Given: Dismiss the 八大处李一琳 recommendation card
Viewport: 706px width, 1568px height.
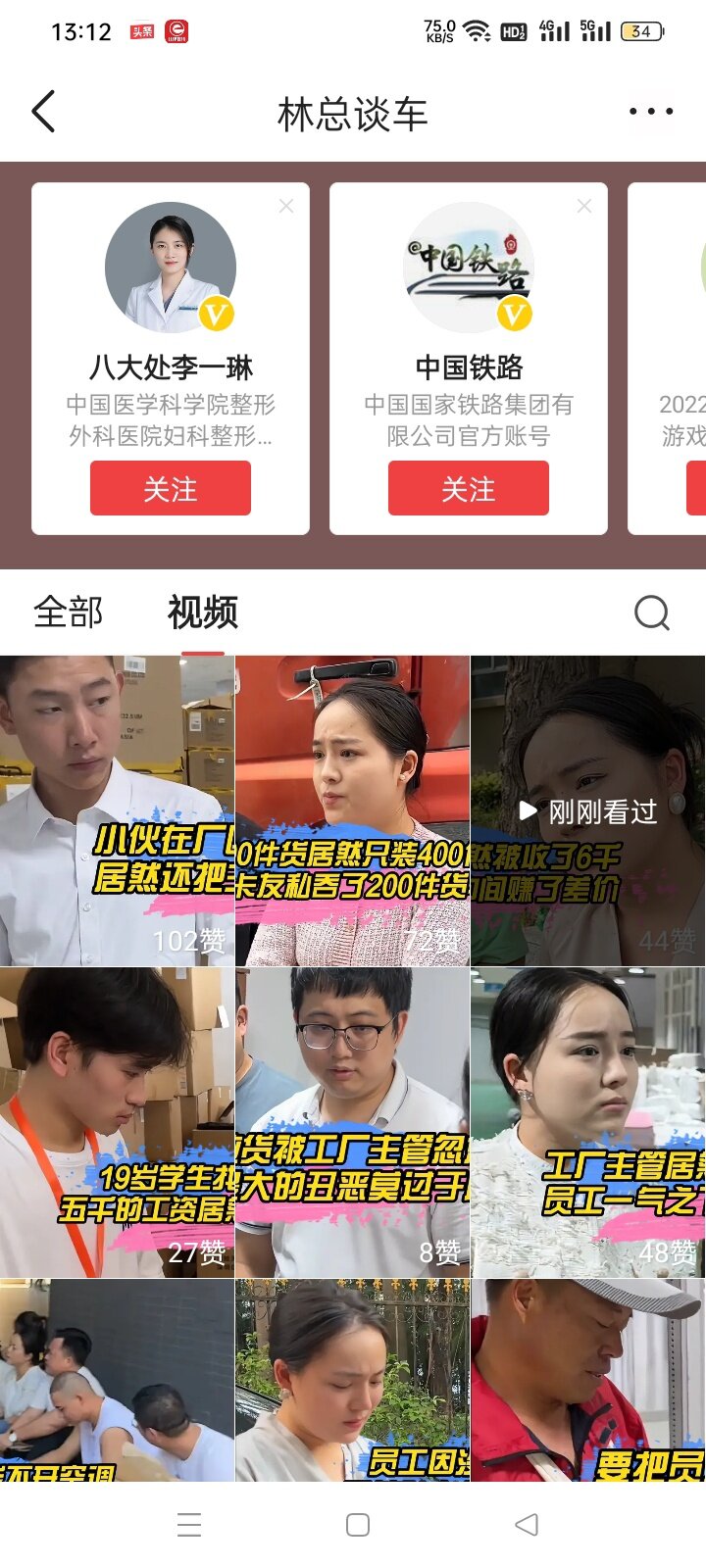Looking at the screenshot, I should [286, 206].
